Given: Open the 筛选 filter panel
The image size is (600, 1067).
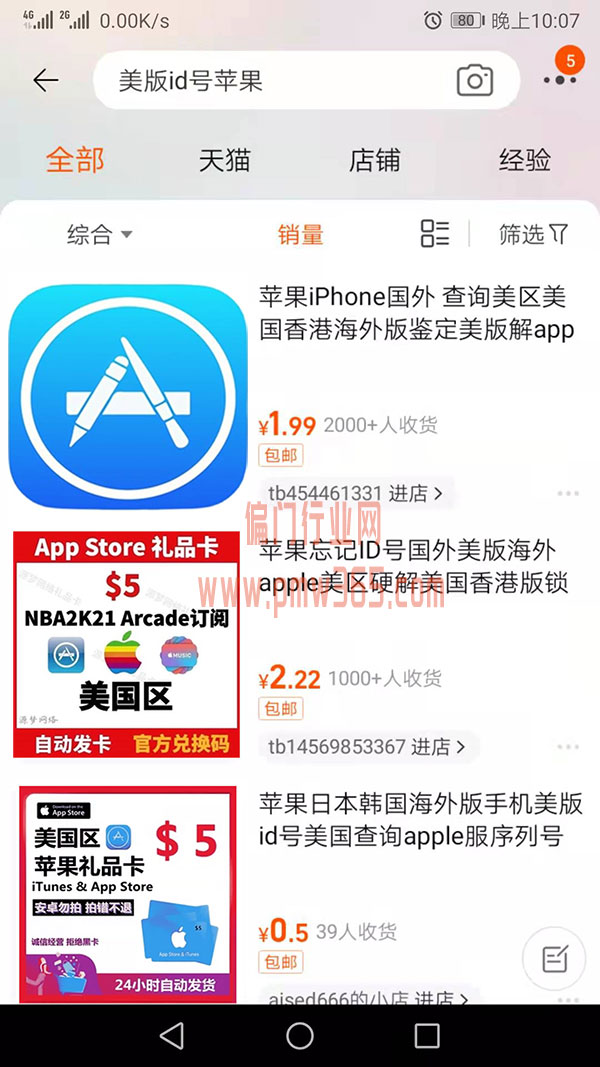Looking at the screenshot, I should 533,234.
